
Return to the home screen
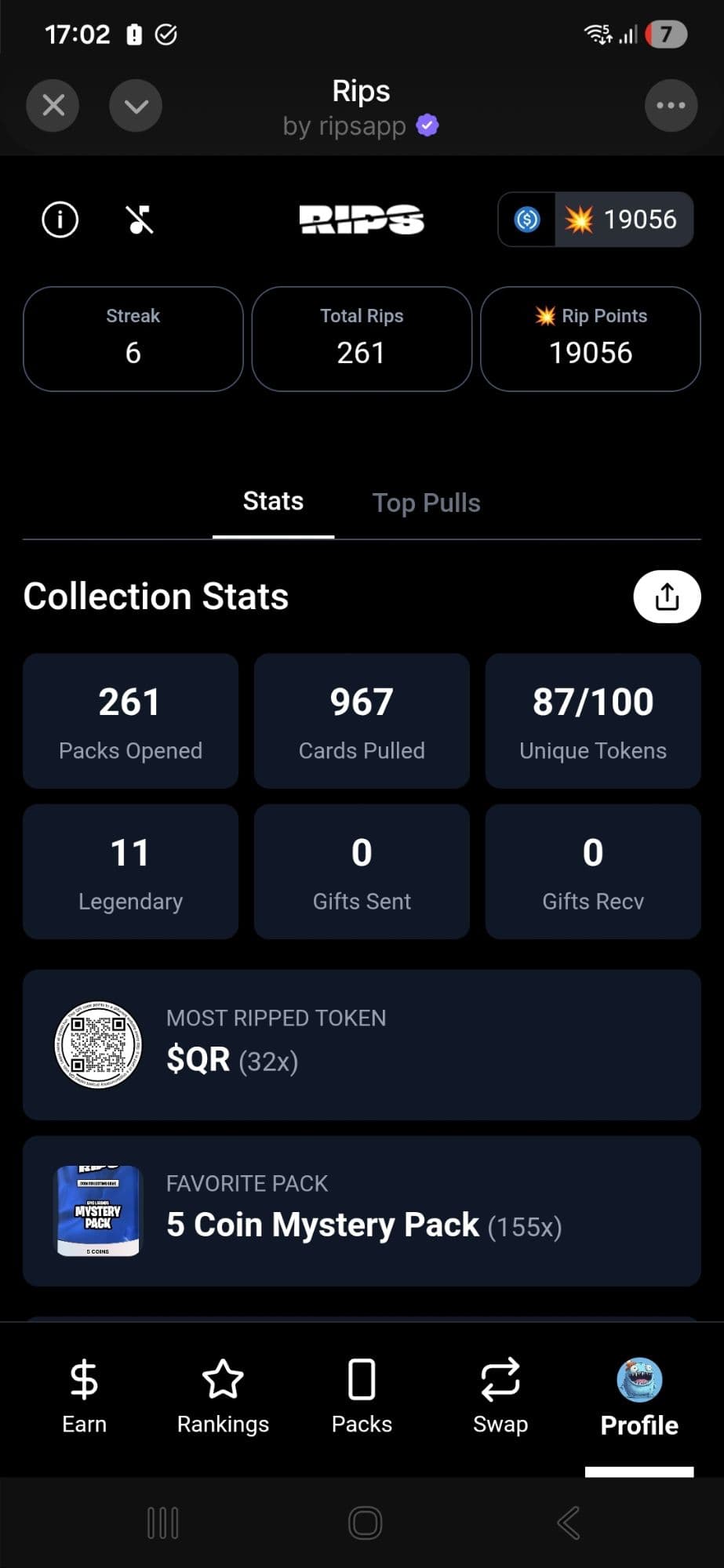coord(365,1523)
